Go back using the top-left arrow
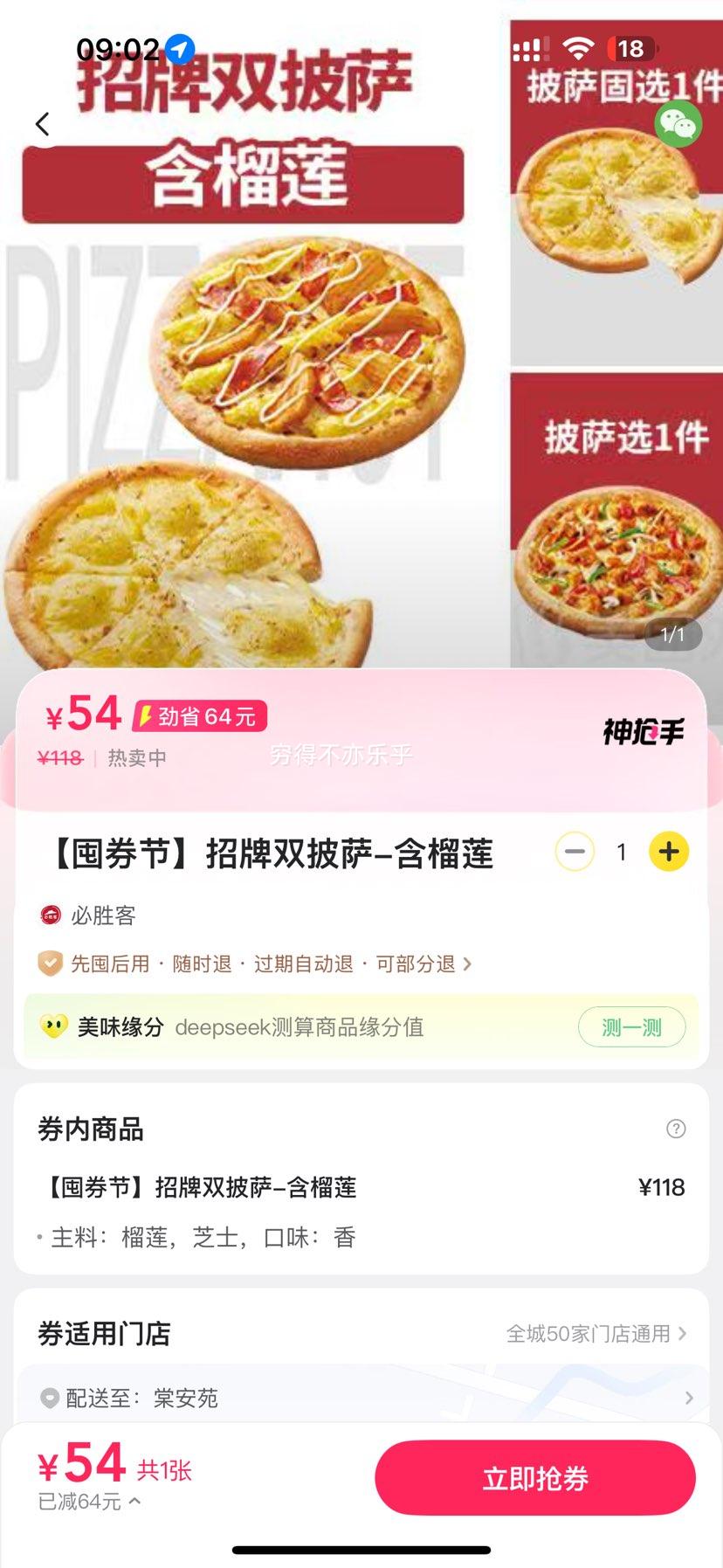Image resolution: width=723 pixels, height=1568 pixels. tap(43, 124)
